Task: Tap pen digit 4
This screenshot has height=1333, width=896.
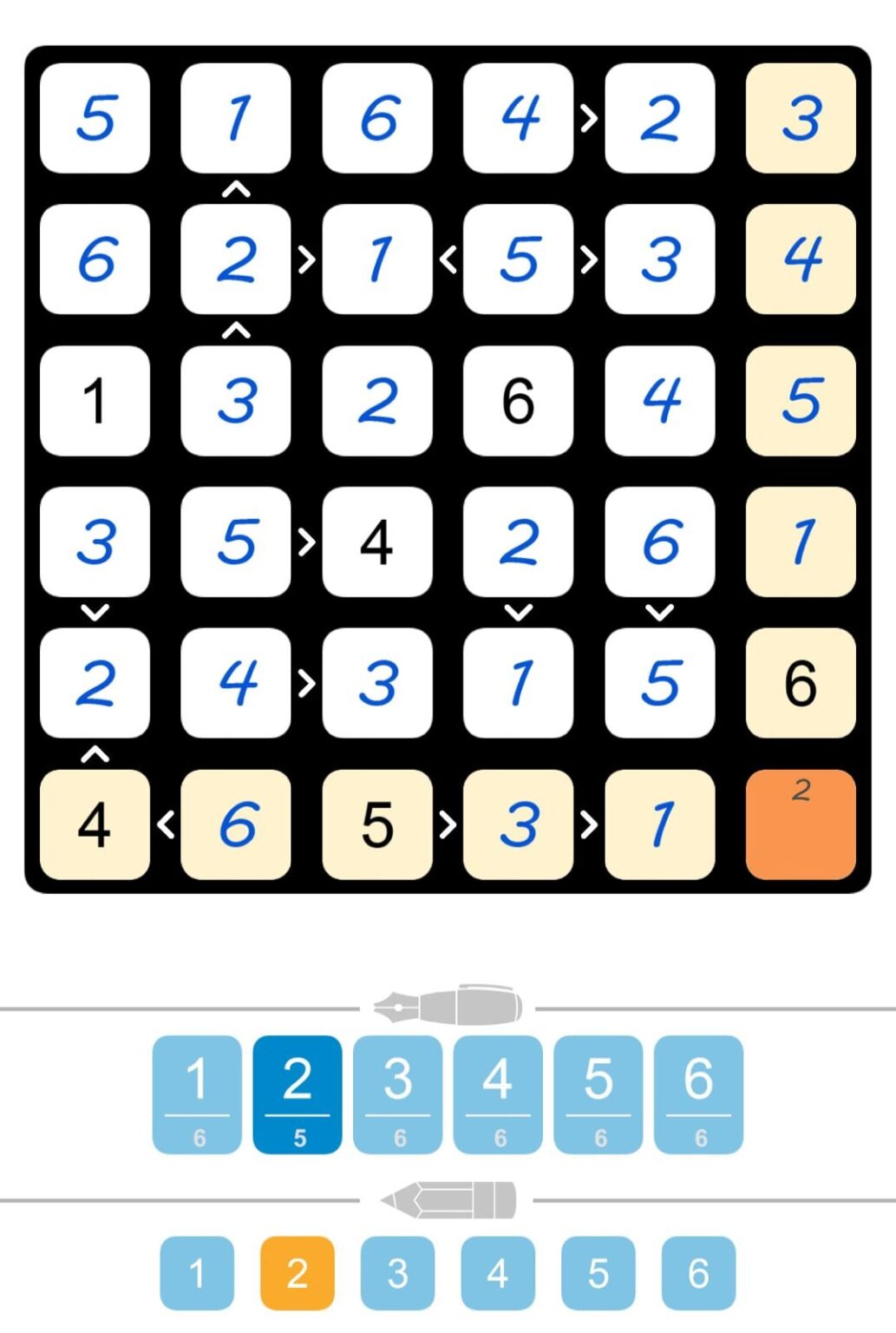Action: [498, 1093]
